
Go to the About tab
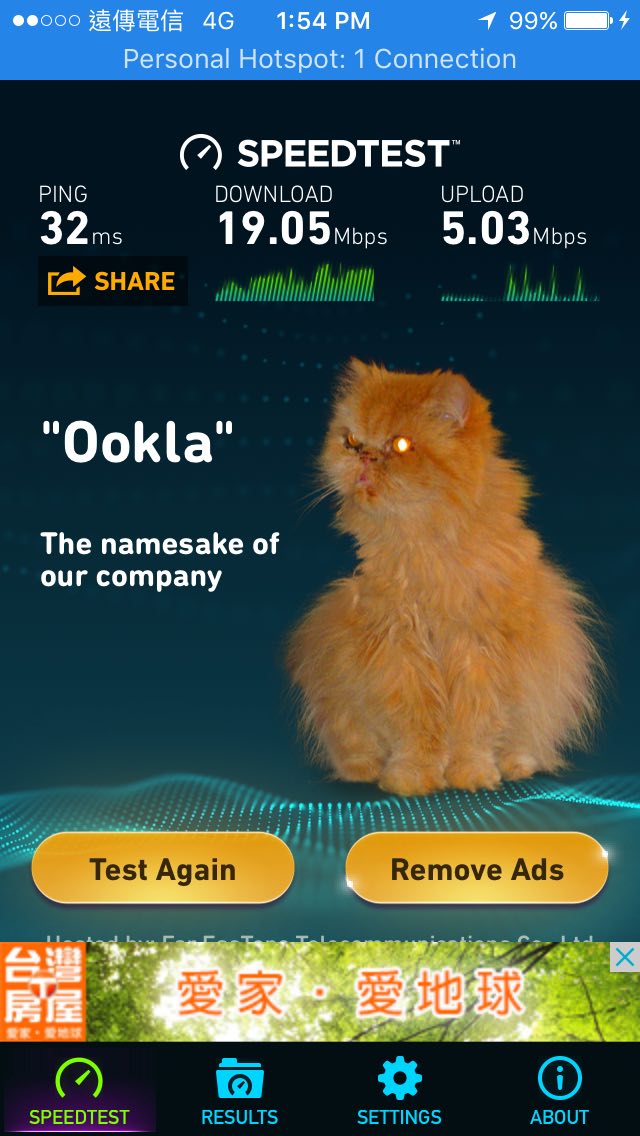560,1091
